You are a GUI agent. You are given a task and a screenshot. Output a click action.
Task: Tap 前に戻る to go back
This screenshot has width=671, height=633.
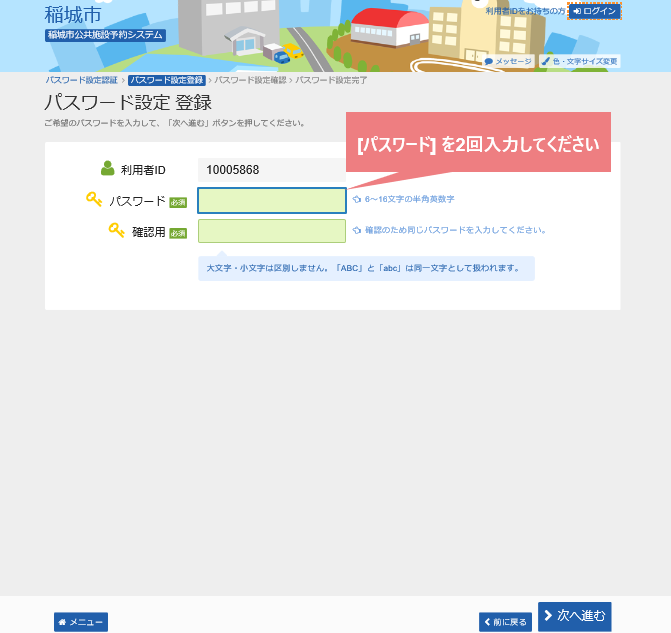(x=505, y=622)
